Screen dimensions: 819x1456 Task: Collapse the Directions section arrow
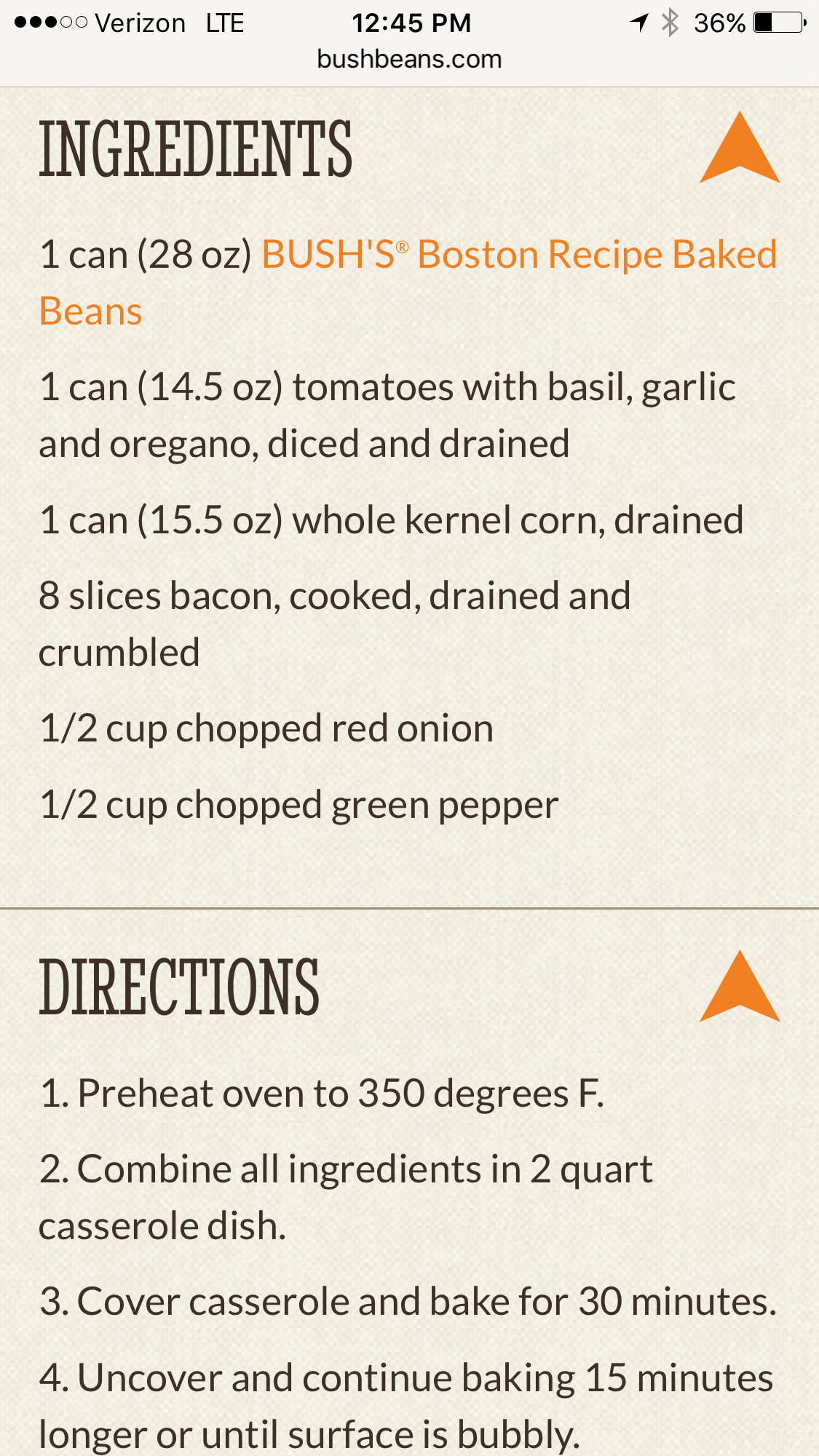(x=740, y=986)
